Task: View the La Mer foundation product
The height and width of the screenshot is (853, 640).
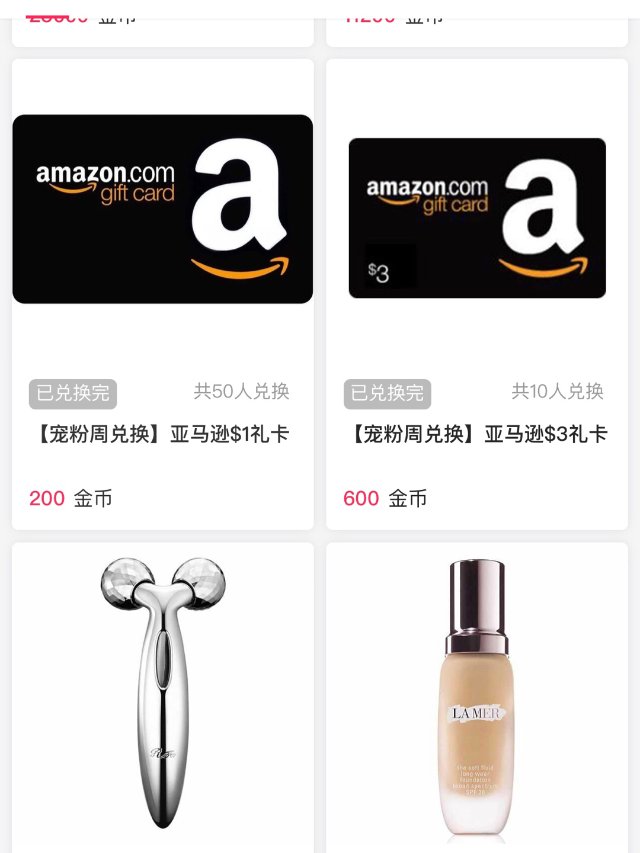Action: tap(477, 695)
